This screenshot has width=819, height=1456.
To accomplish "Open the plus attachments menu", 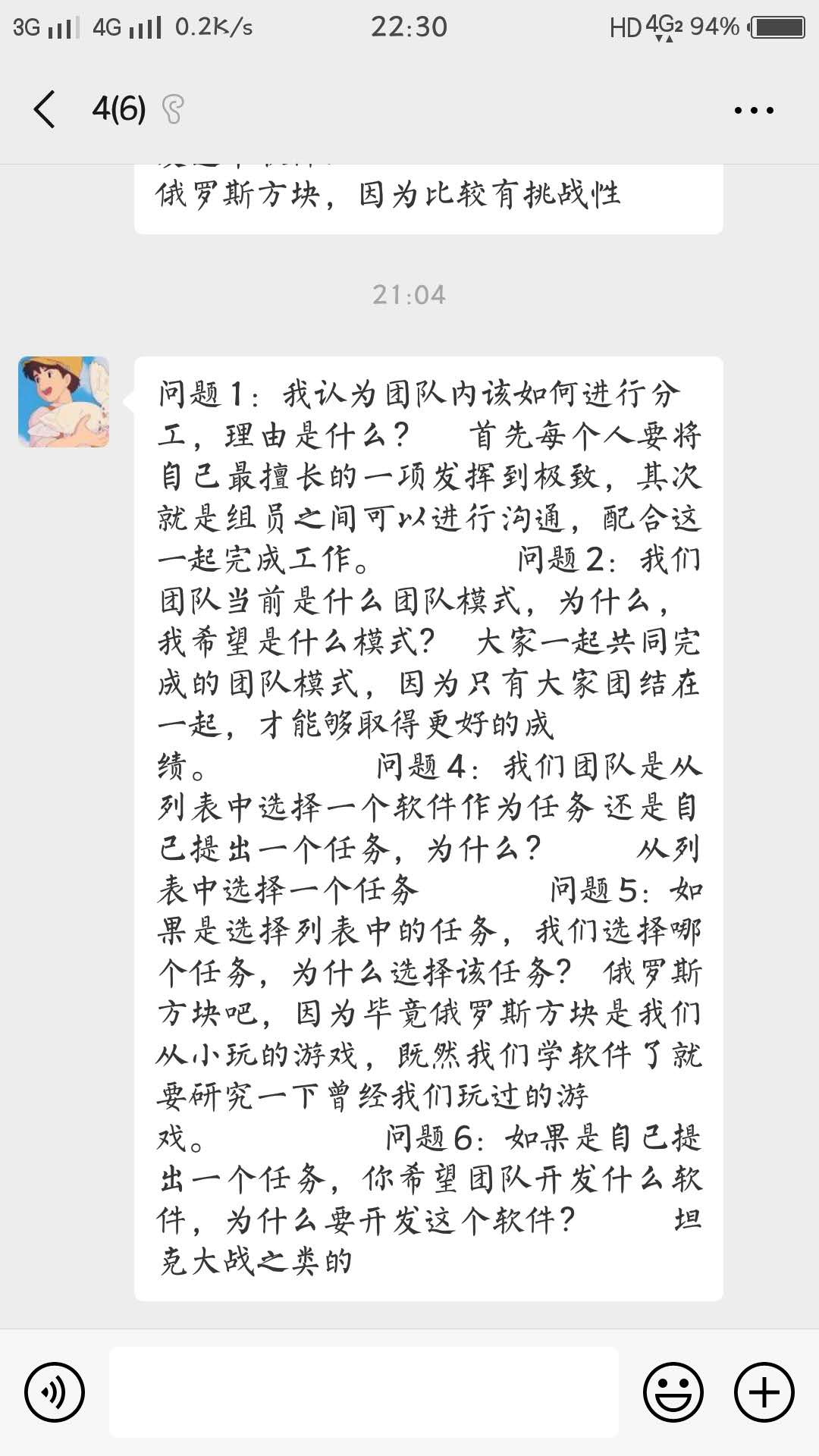I will click(x=764, y=1392).
